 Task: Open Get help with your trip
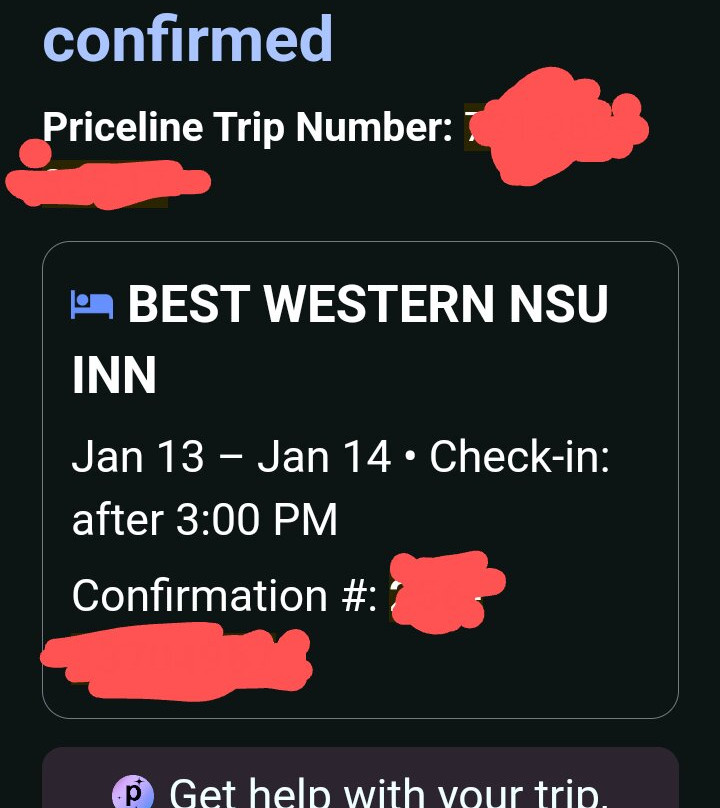click(360, 792)
